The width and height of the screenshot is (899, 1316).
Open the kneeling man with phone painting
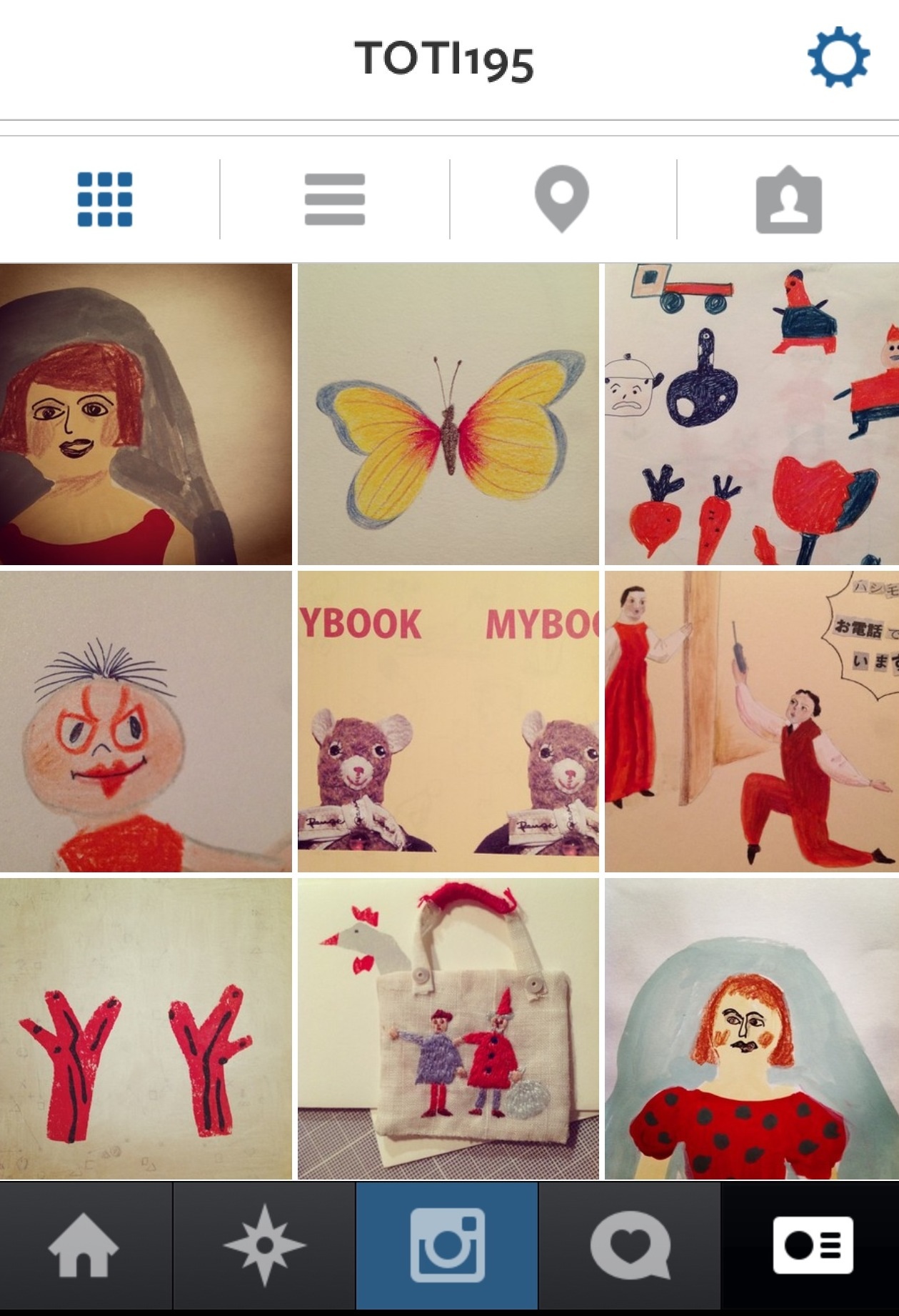click(751, 722)
